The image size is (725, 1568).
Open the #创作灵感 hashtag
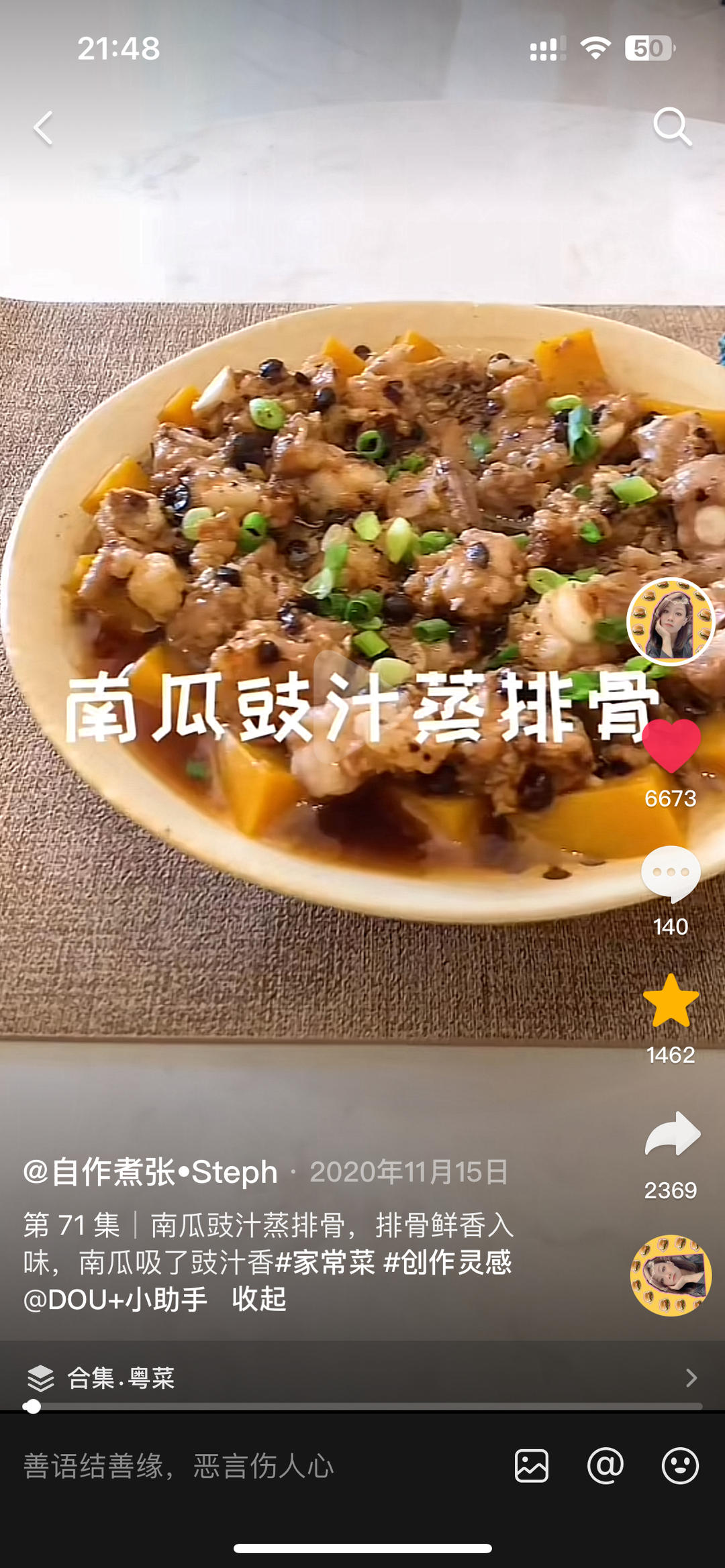pyautogui.click(x=447, y=1262)
